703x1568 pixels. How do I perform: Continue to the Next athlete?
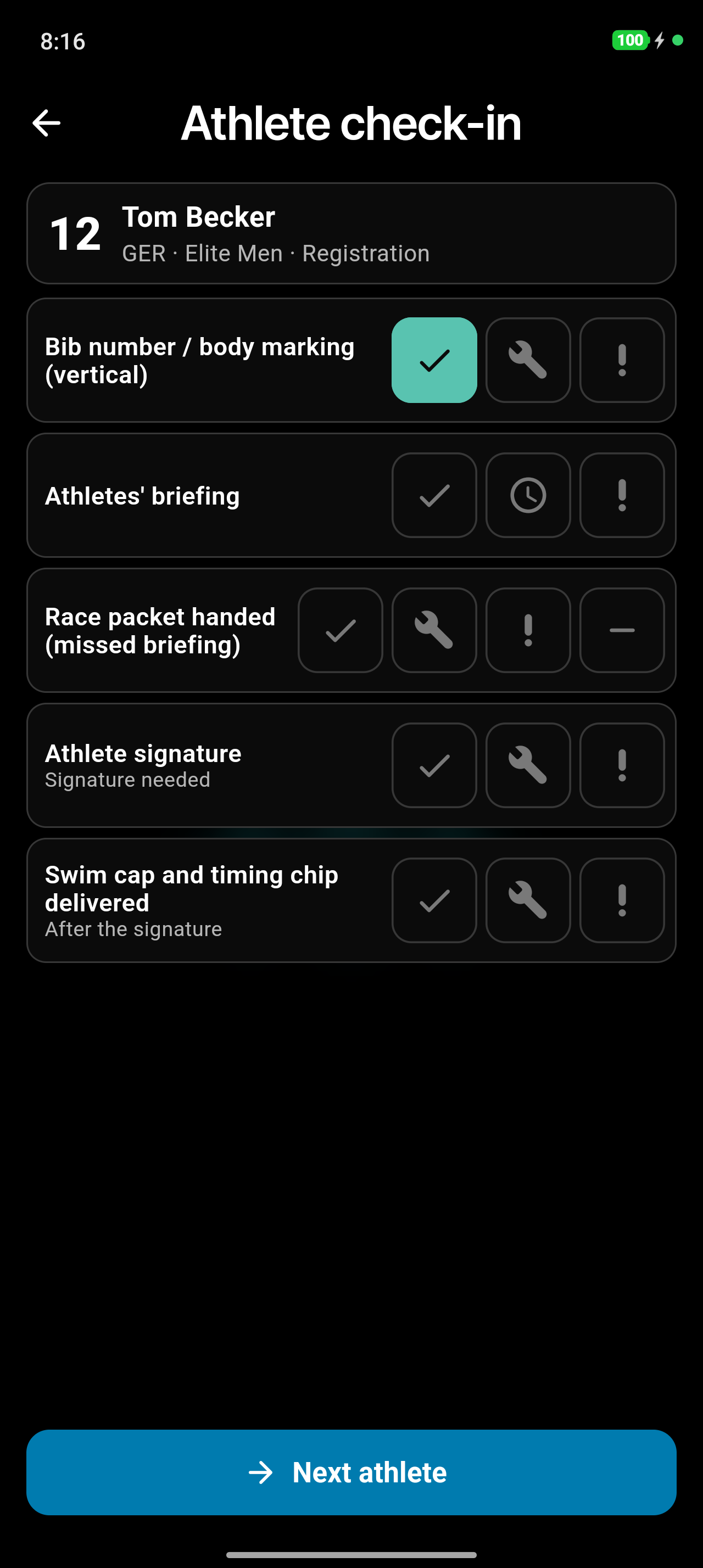pyautogui.click(x=351, y=1472)
